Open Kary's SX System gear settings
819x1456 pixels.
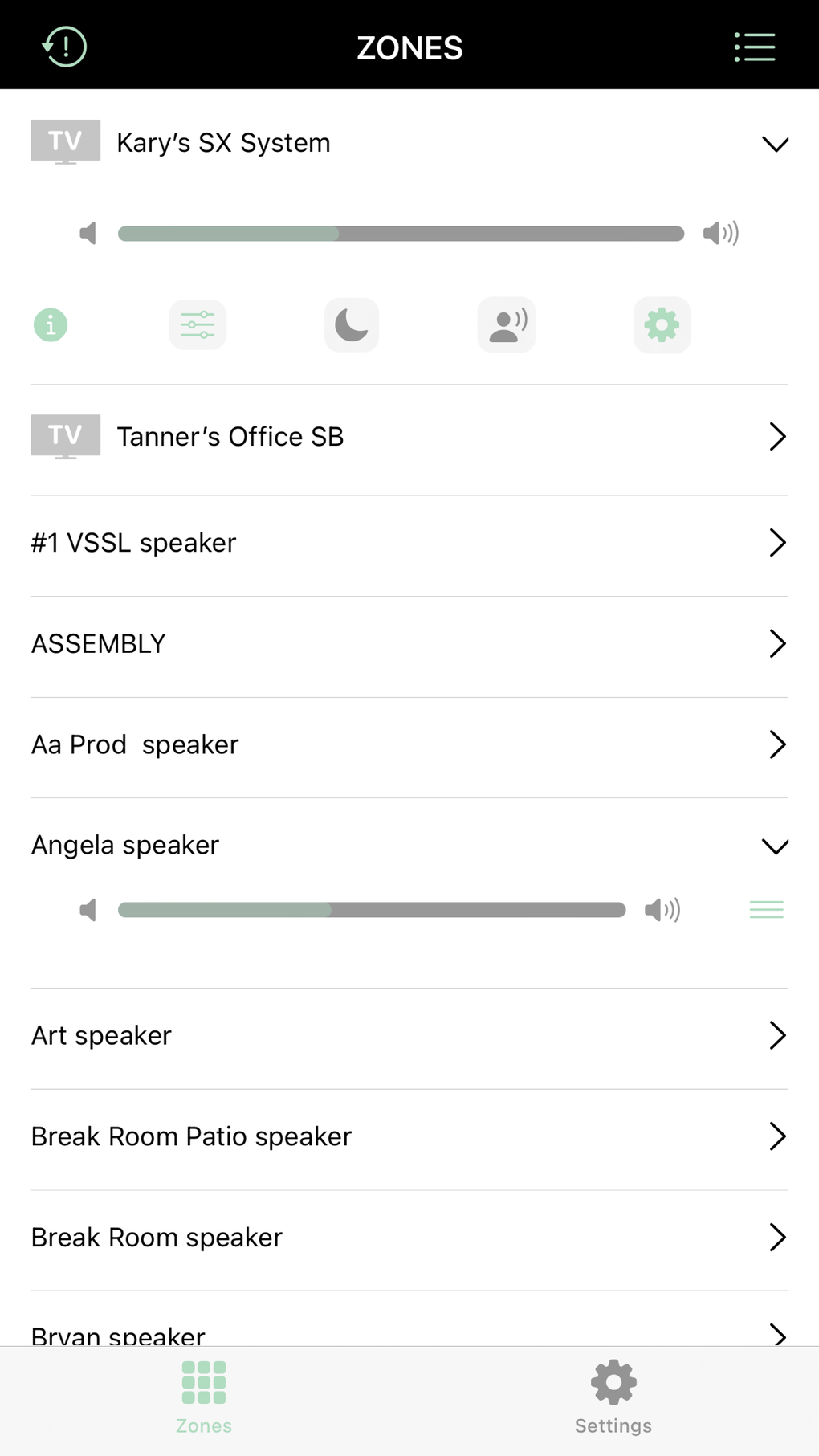[x=662, y=325]
